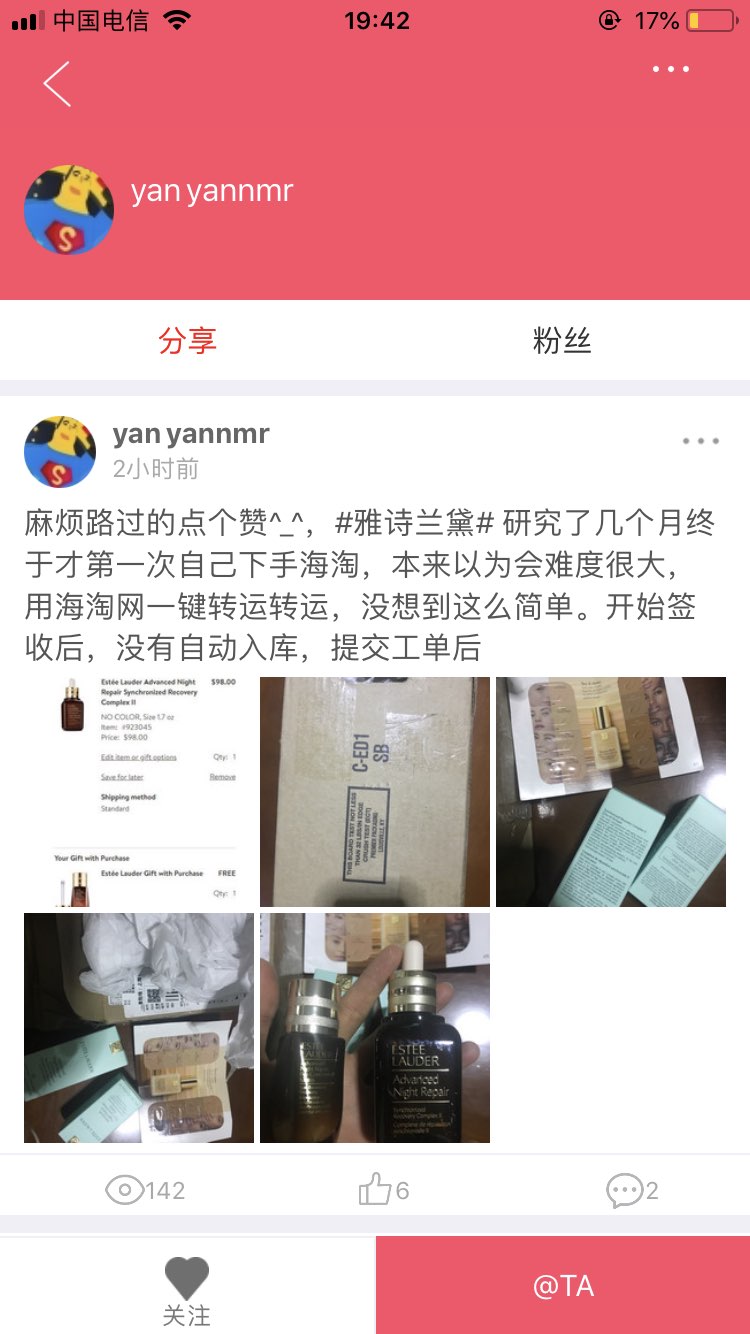750x1334 pixels.
Task: Open the Advanced Night Repair bottles photo
Action: [375, 1028]
